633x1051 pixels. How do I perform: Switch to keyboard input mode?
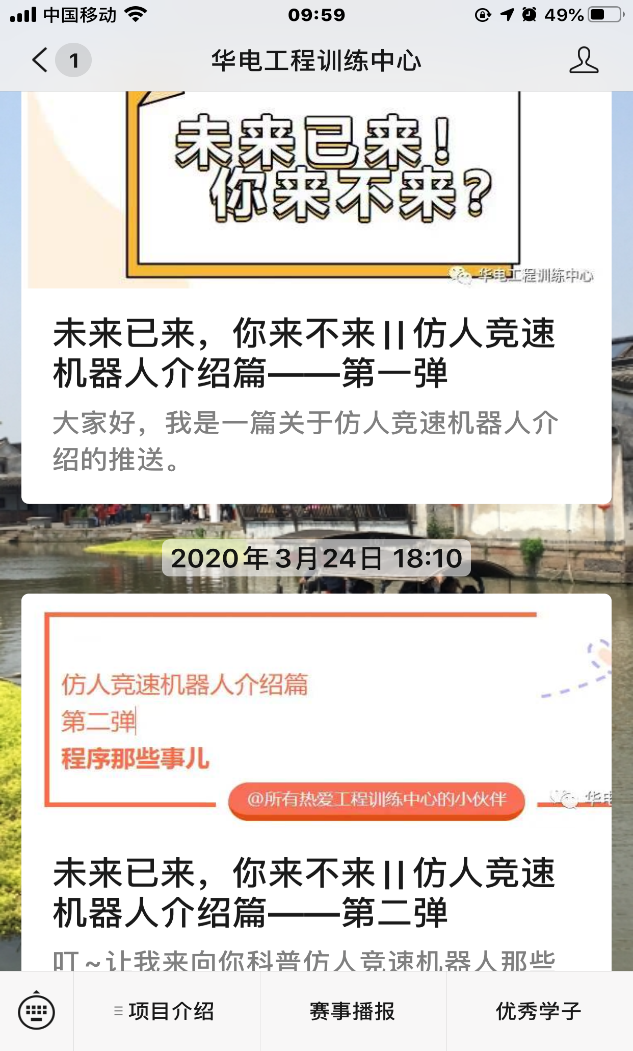(x=37, y=1011)
